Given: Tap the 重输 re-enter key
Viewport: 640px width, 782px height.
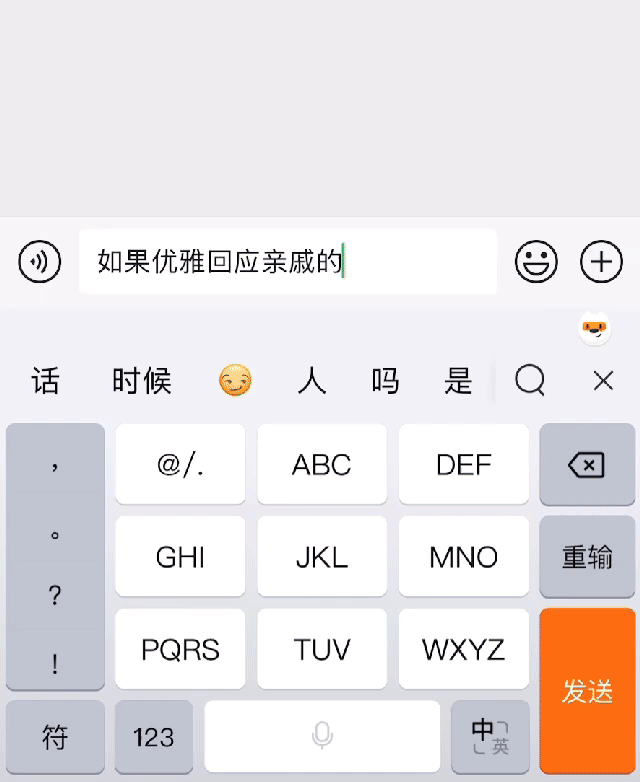Looking at the screenshot, I should [587, 557].
